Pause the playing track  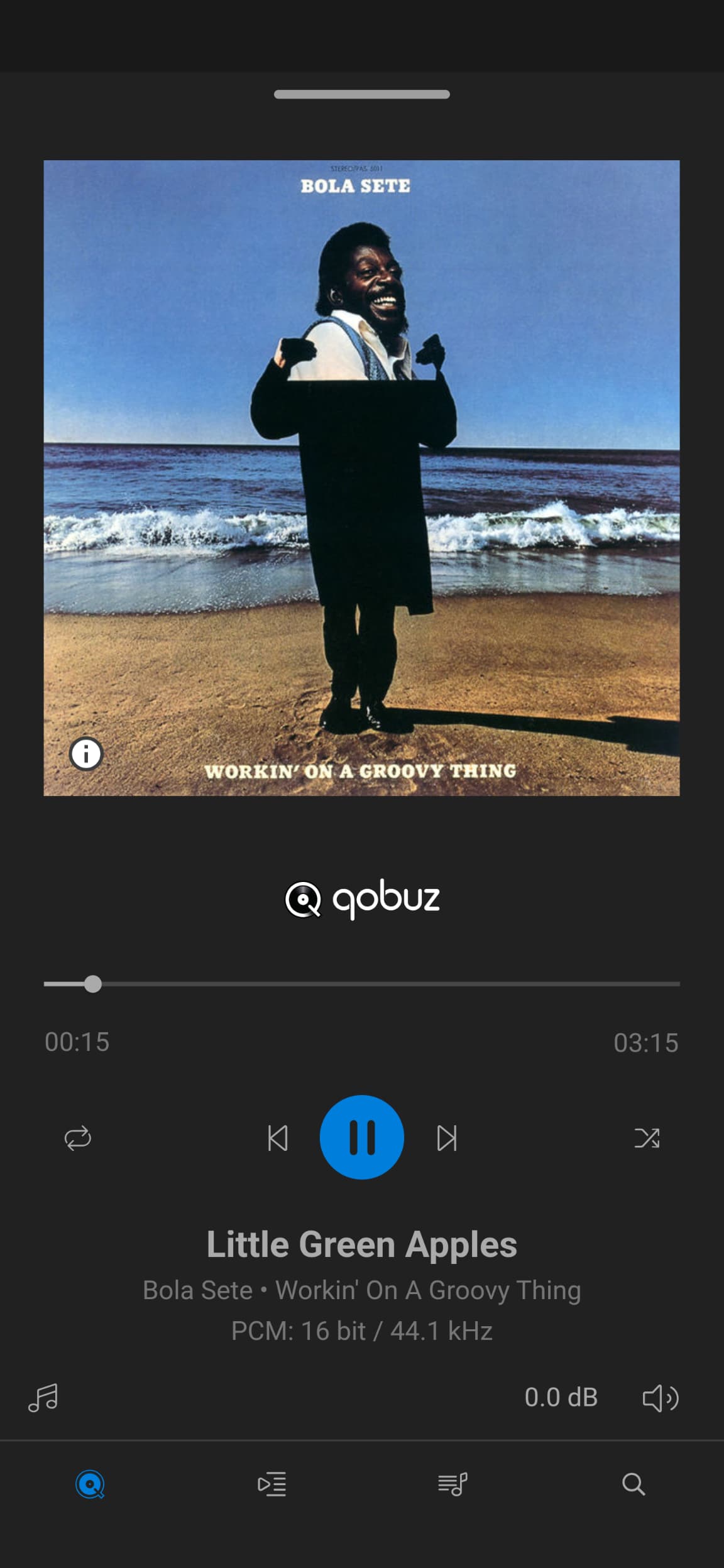click(x=361, y=1137)
